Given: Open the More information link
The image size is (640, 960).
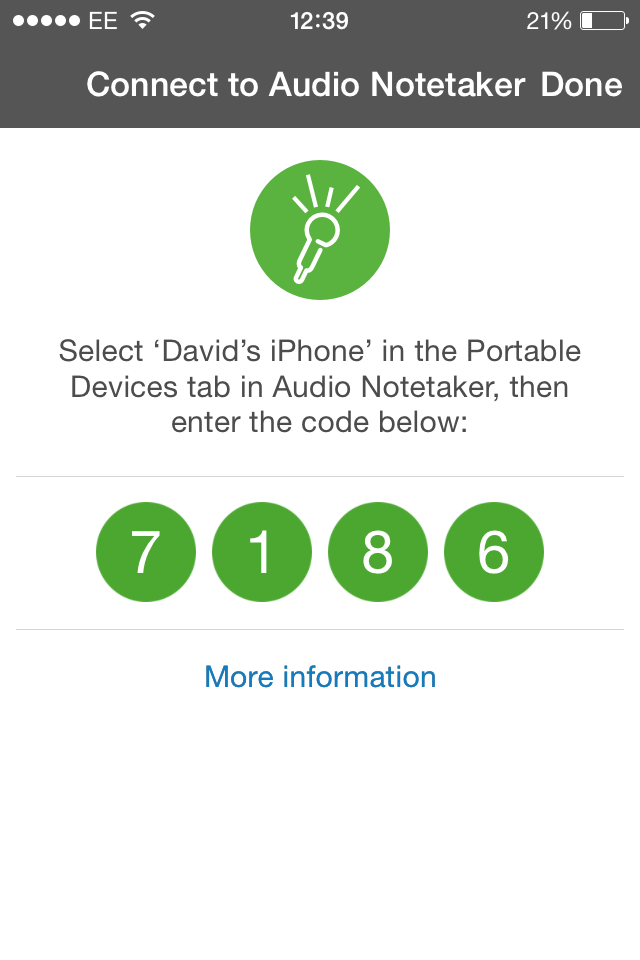Looking at the screenshot, I should coord(320,677).
